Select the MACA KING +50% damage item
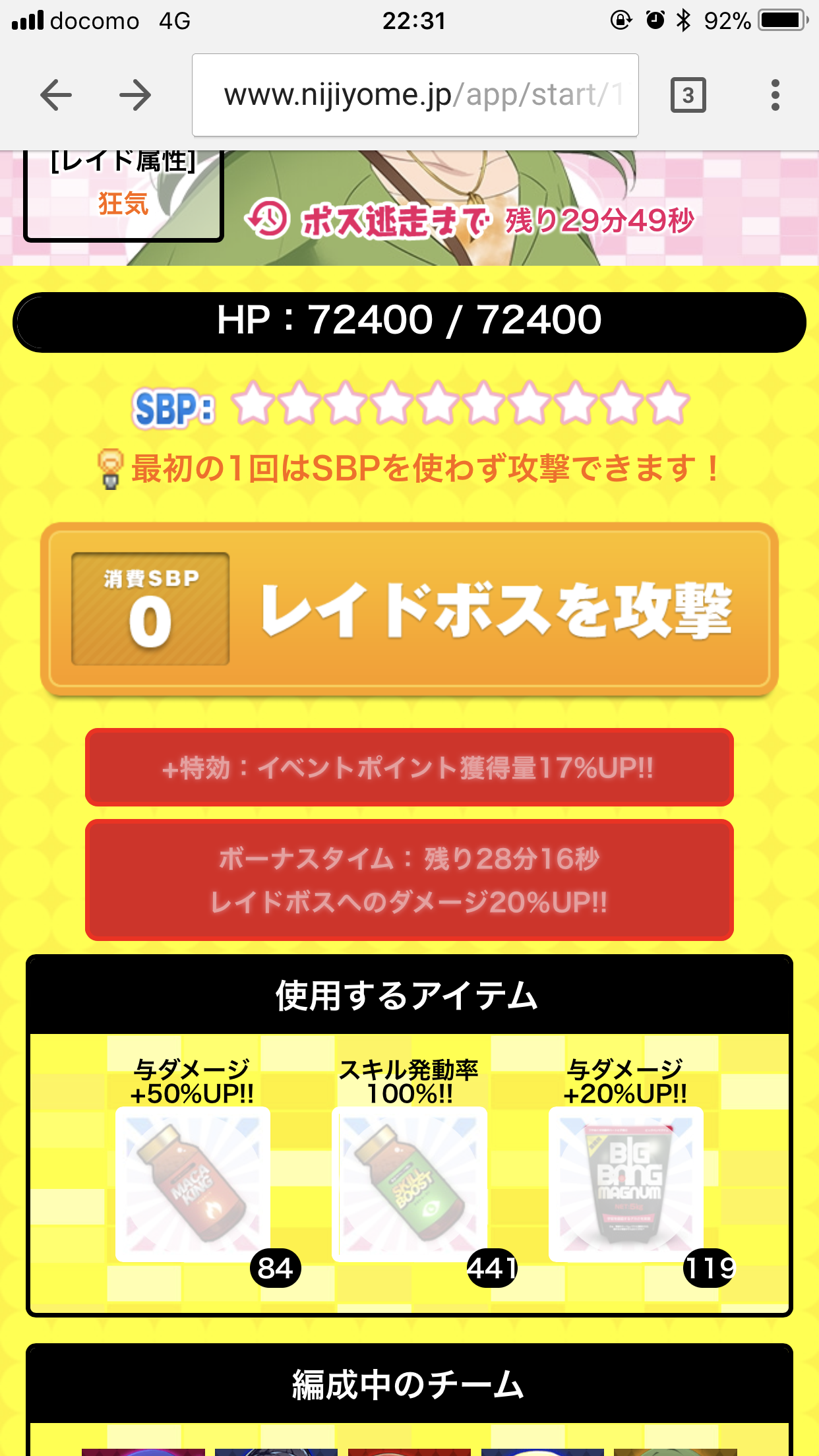The height and width of the screenshot is (1456, 819). (193, 1184)
